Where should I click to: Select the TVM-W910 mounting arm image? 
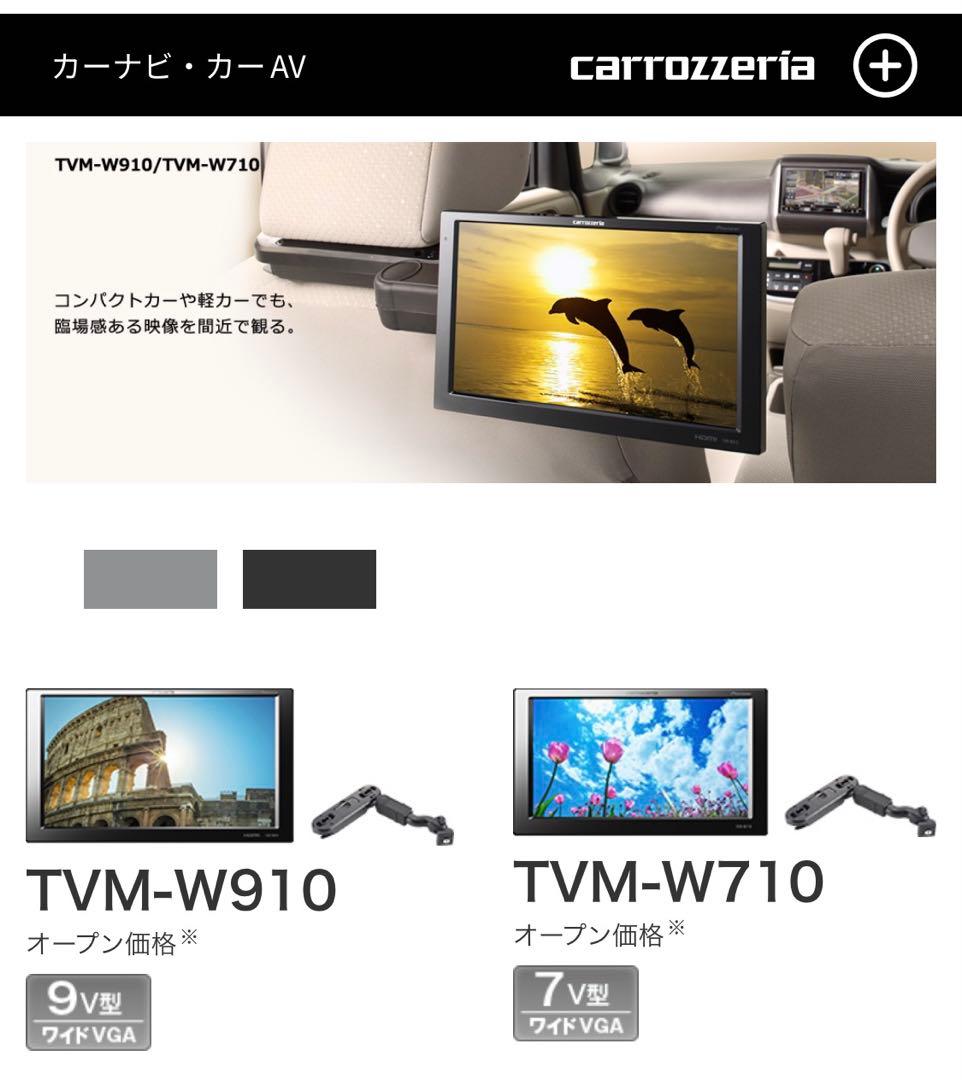click(x=385, y=815)
